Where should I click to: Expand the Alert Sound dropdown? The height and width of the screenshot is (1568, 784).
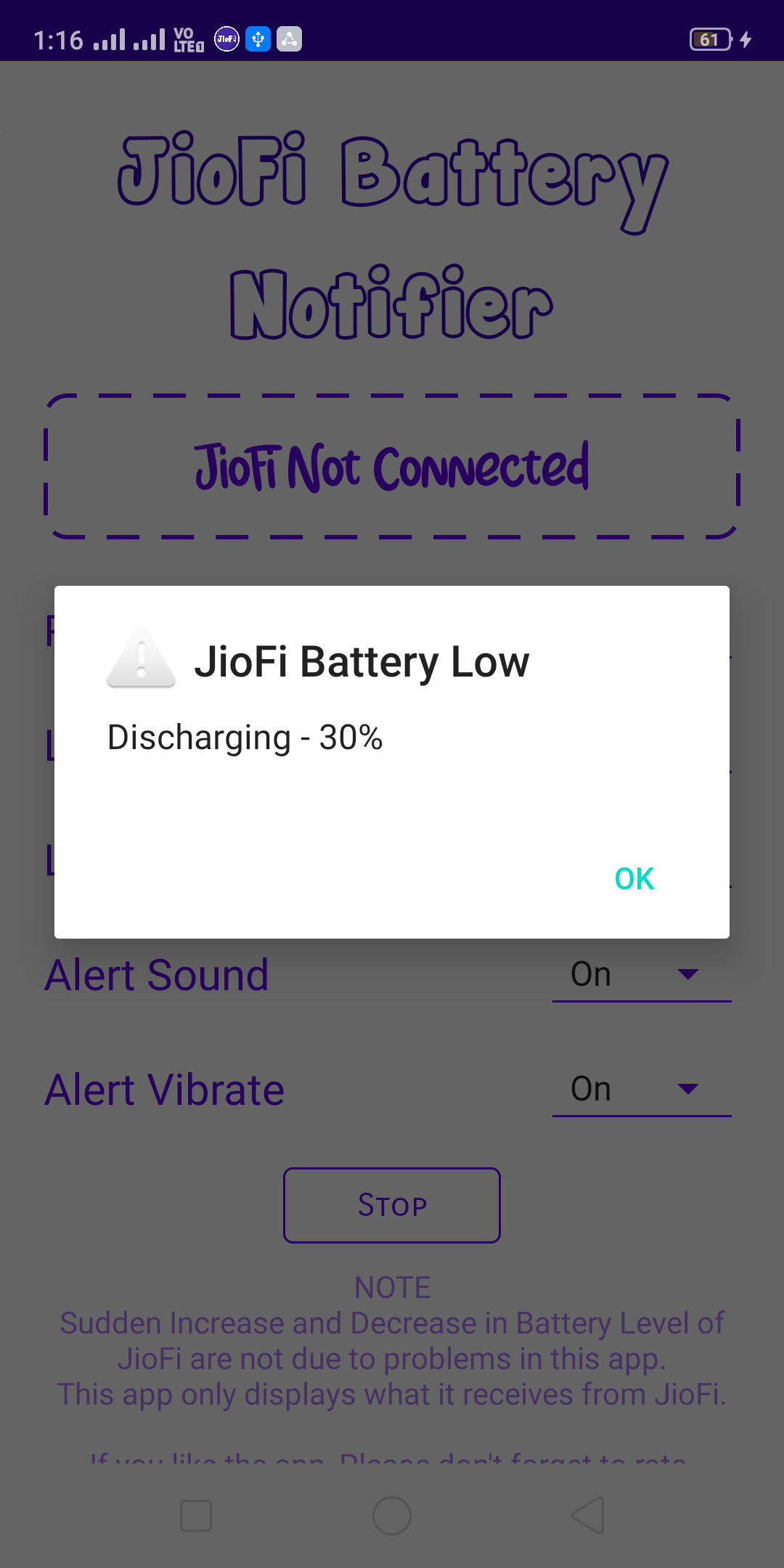pos(641,974)
